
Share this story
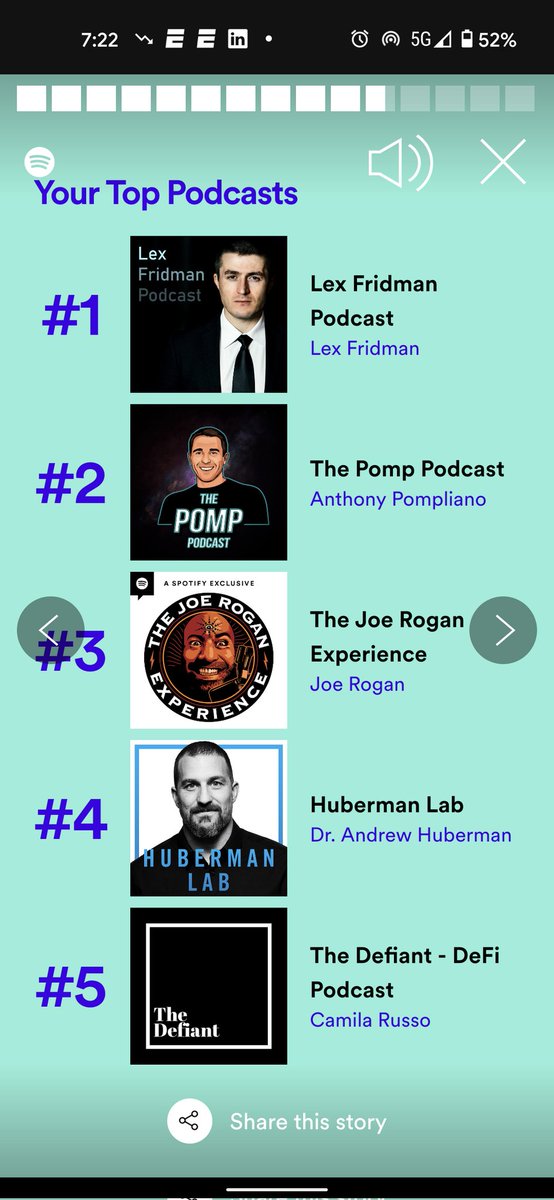pyautogui.click(x=277, y=1121)
